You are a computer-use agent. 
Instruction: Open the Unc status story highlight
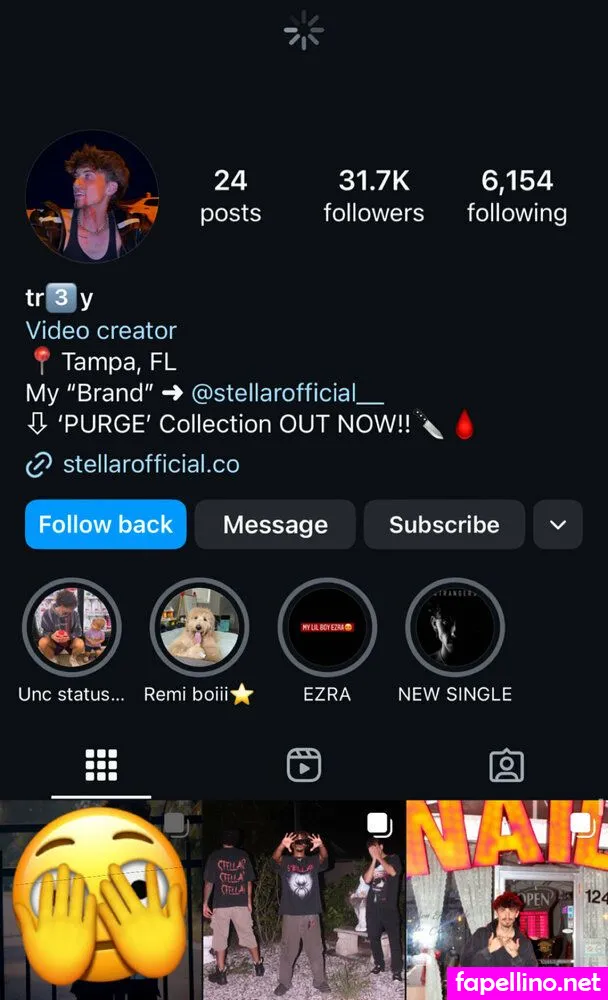[72, 628]
